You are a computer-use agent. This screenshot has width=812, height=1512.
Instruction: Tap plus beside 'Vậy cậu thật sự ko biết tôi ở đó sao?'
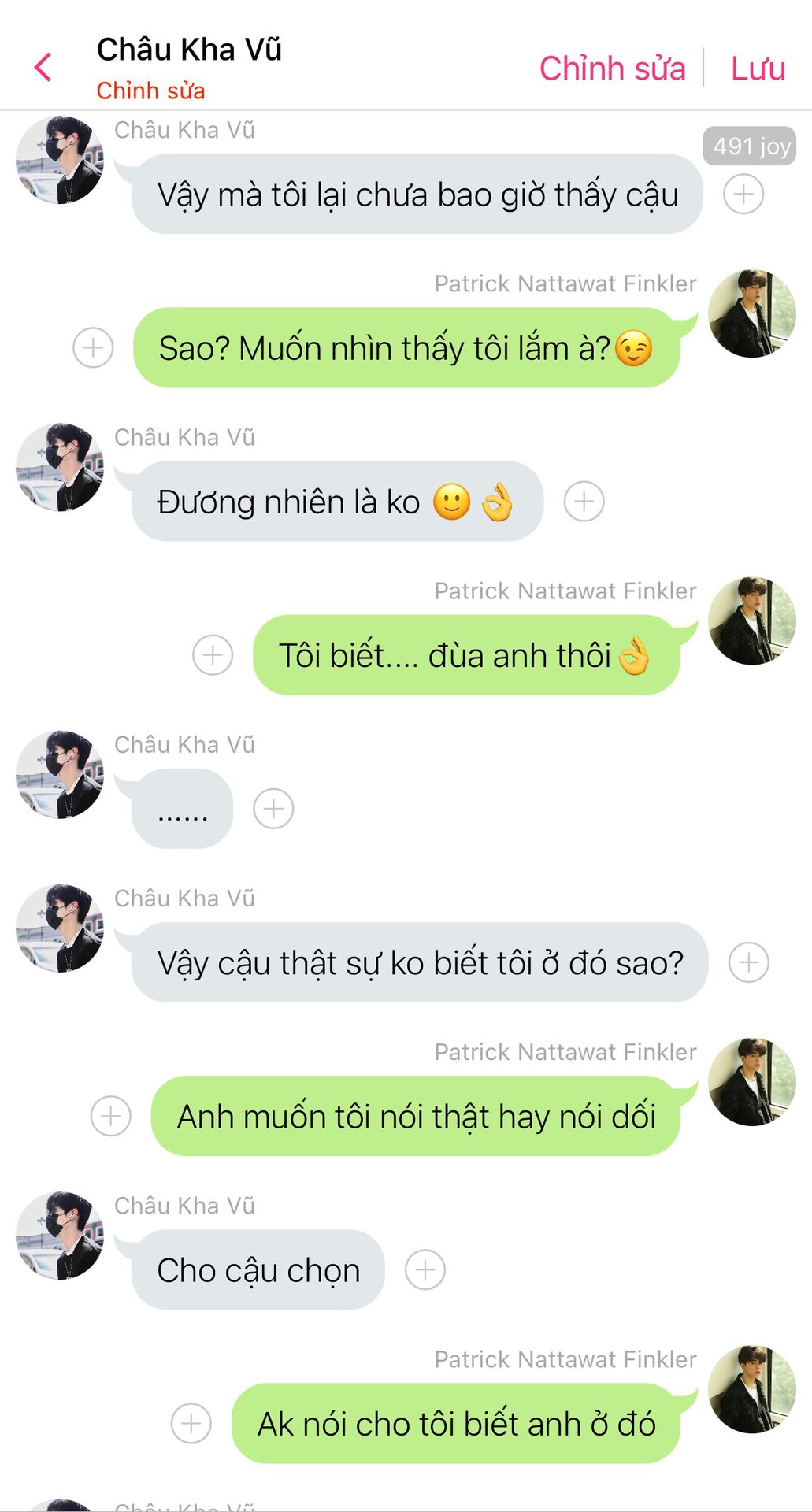(748, 962)
